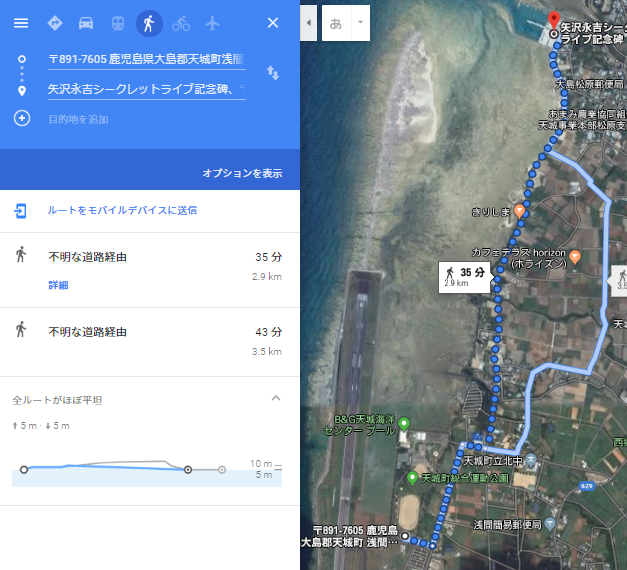The image size is (627, 570).
Task: Edit the destination field 矢沢永吉シークレットライブ記念碑
Action: point(147,89)
